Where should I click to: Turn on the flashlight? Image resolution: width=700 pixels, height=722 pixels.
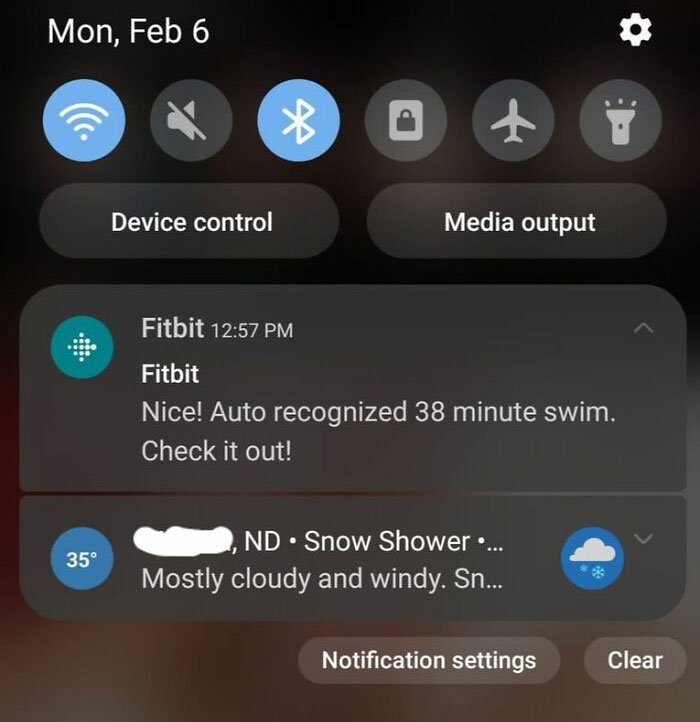[620, 120]
